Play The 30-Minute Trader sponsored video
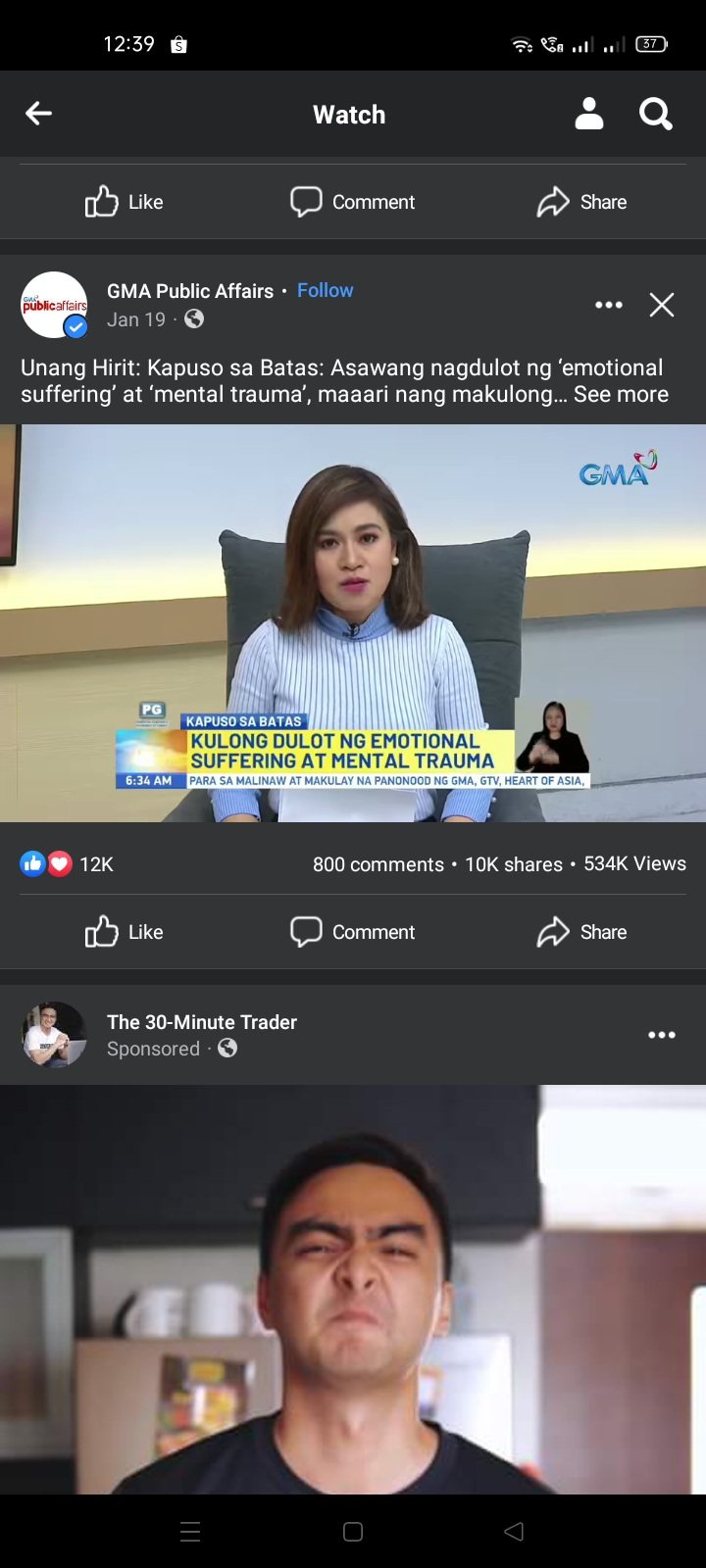This screenshot has height=1568, width=706. click(x=353, y=1289)
